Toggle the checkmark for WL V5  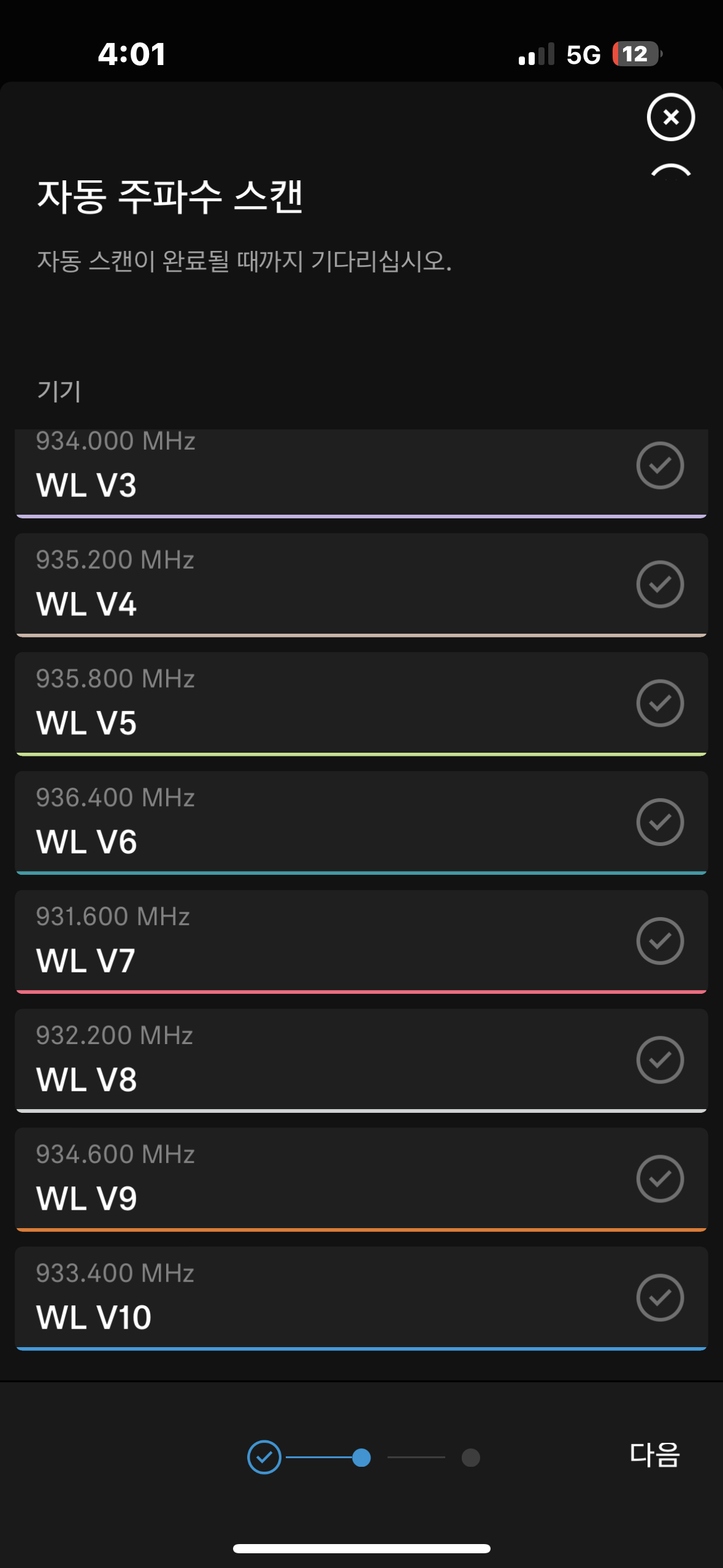pos(659,703)
